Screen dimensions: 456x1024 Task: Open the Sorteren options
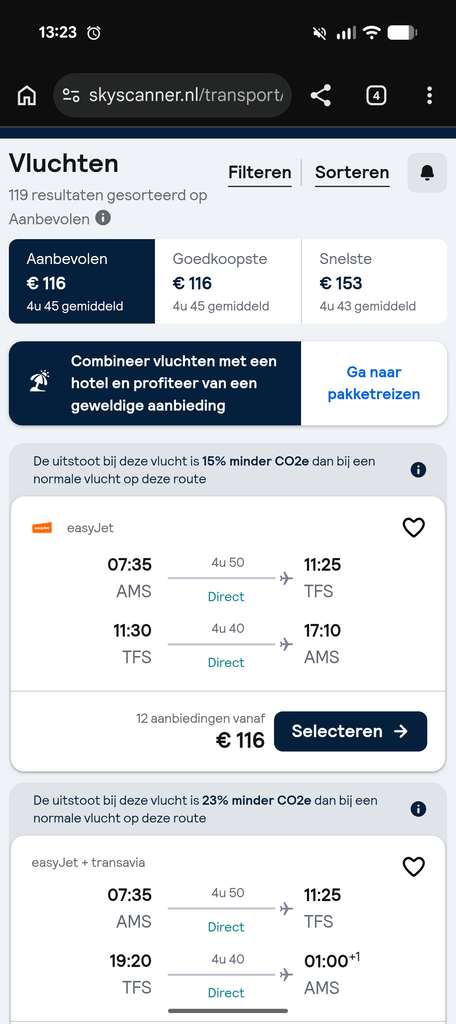(352, 172)
